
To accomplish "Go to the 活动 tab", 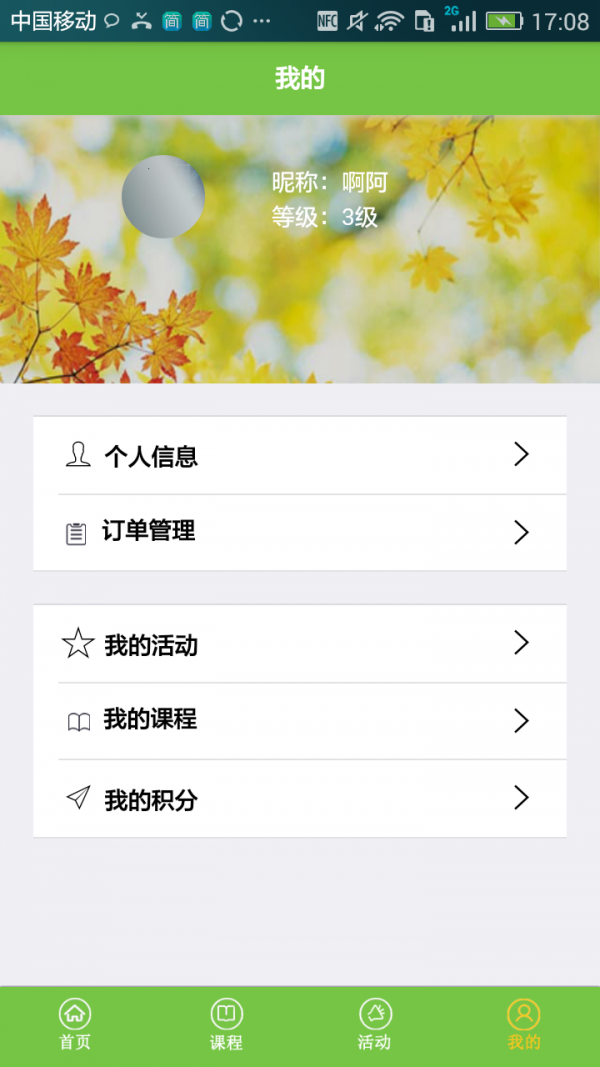I will click(x=375, y=1025).
